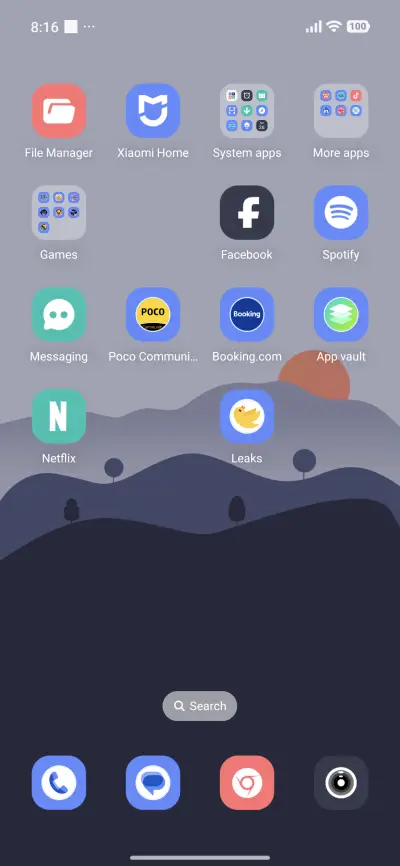Launch the Facebook app

(247, 212)
